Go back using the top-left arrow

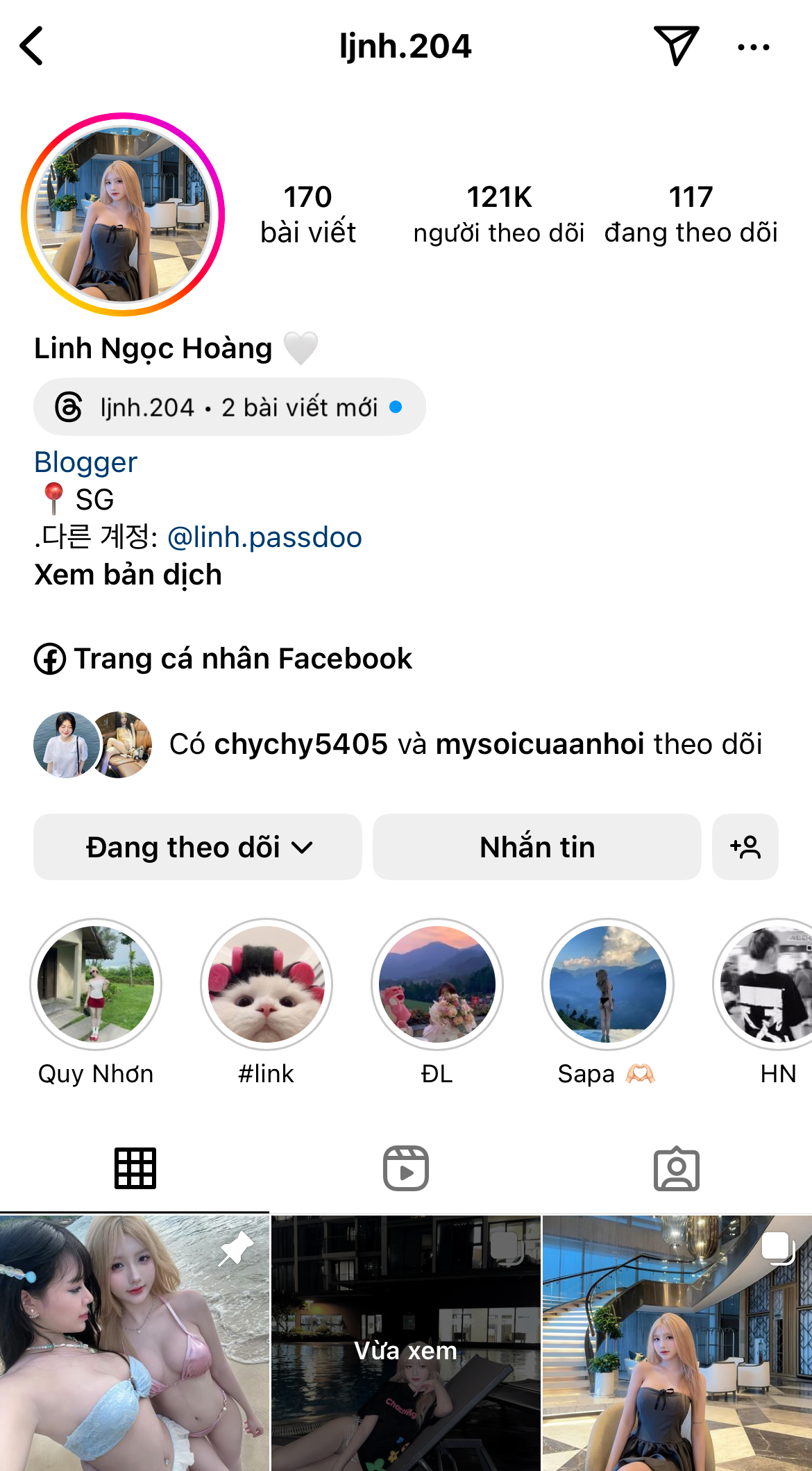(32, 47)
